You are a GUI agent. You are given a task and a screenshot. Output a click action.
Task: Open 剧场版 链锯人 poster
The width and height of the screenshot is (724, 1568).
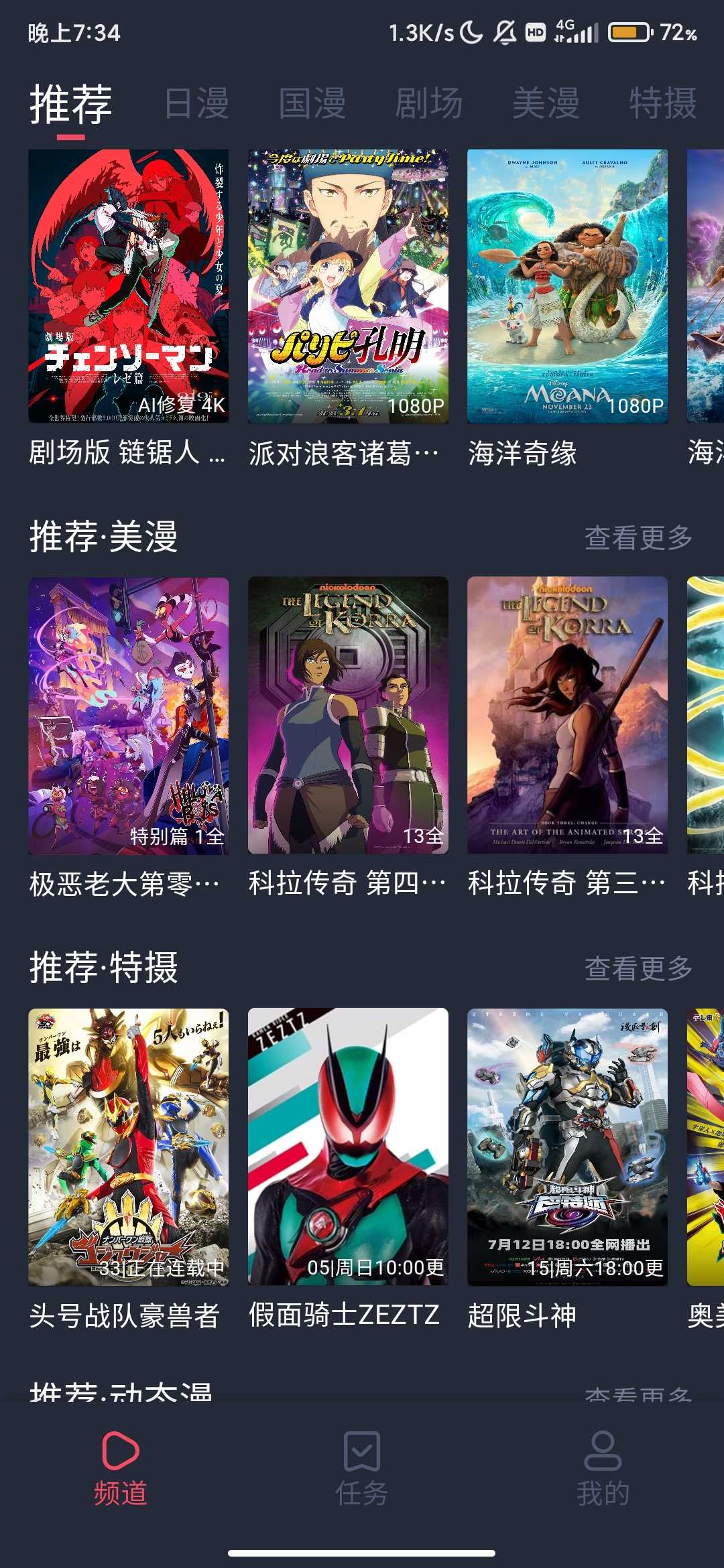click(x=129, y=287)
